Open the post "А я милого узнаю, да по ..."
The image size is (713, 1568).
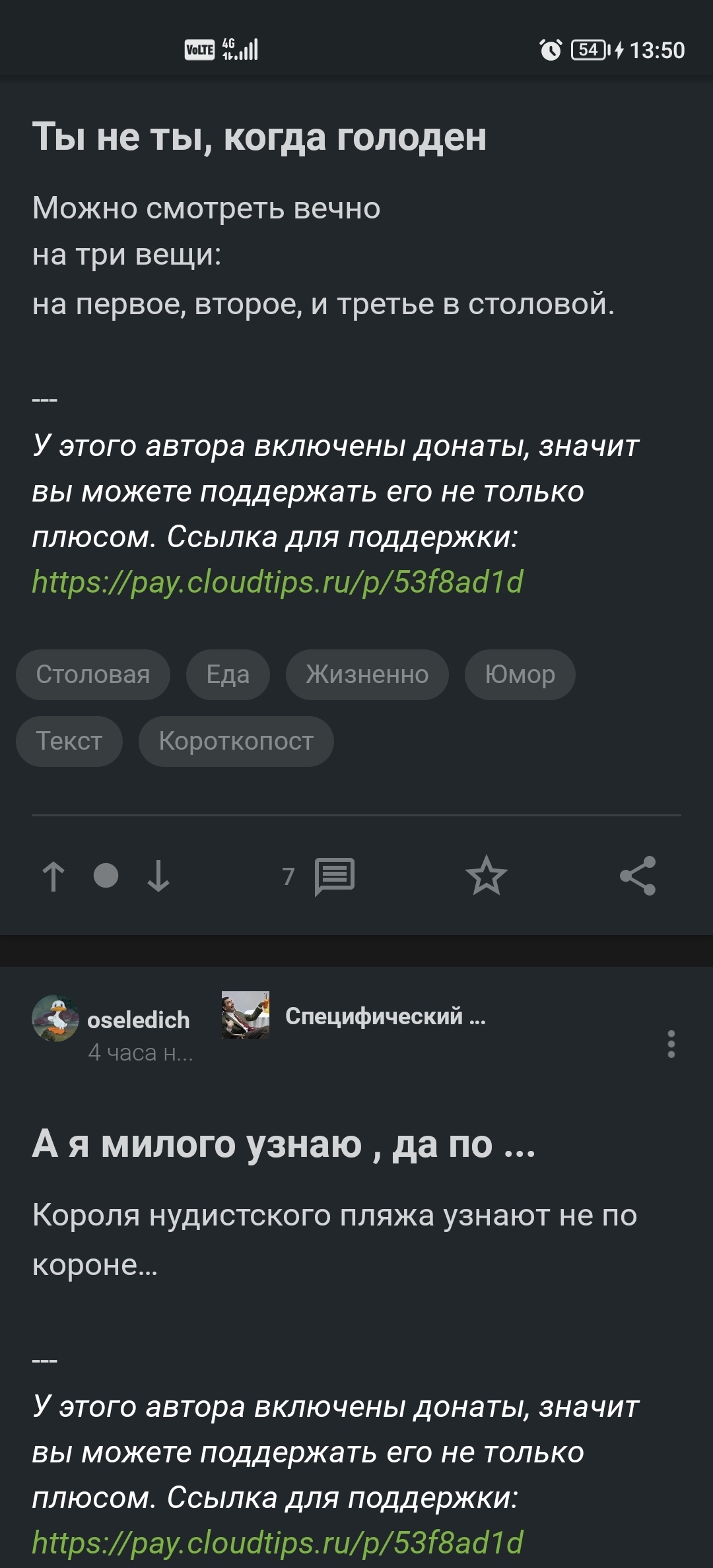283,1144
